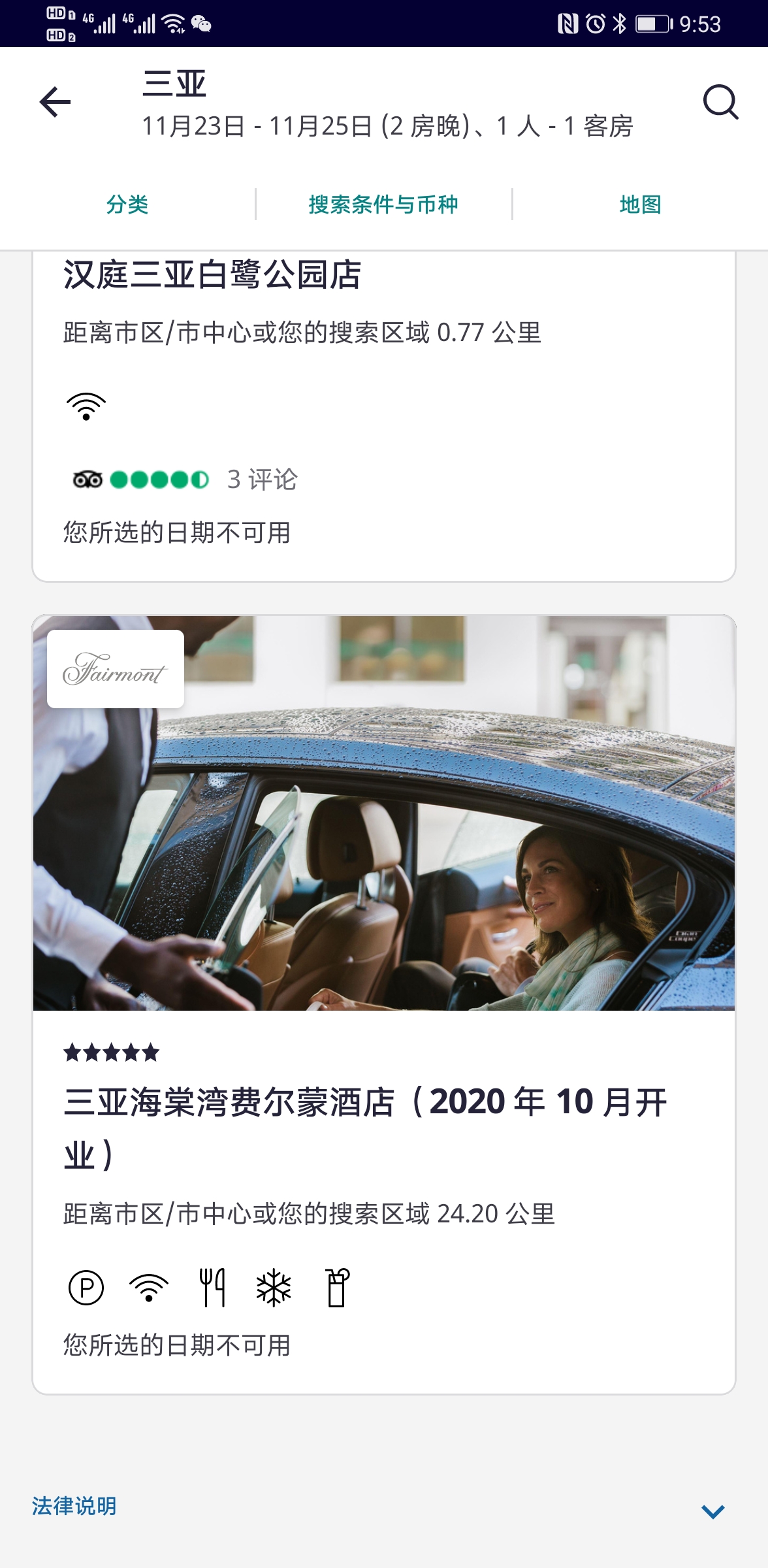Screen dimensions: 768x1568
Task: Open search via magnifier icon
Action: pos(720,102)
